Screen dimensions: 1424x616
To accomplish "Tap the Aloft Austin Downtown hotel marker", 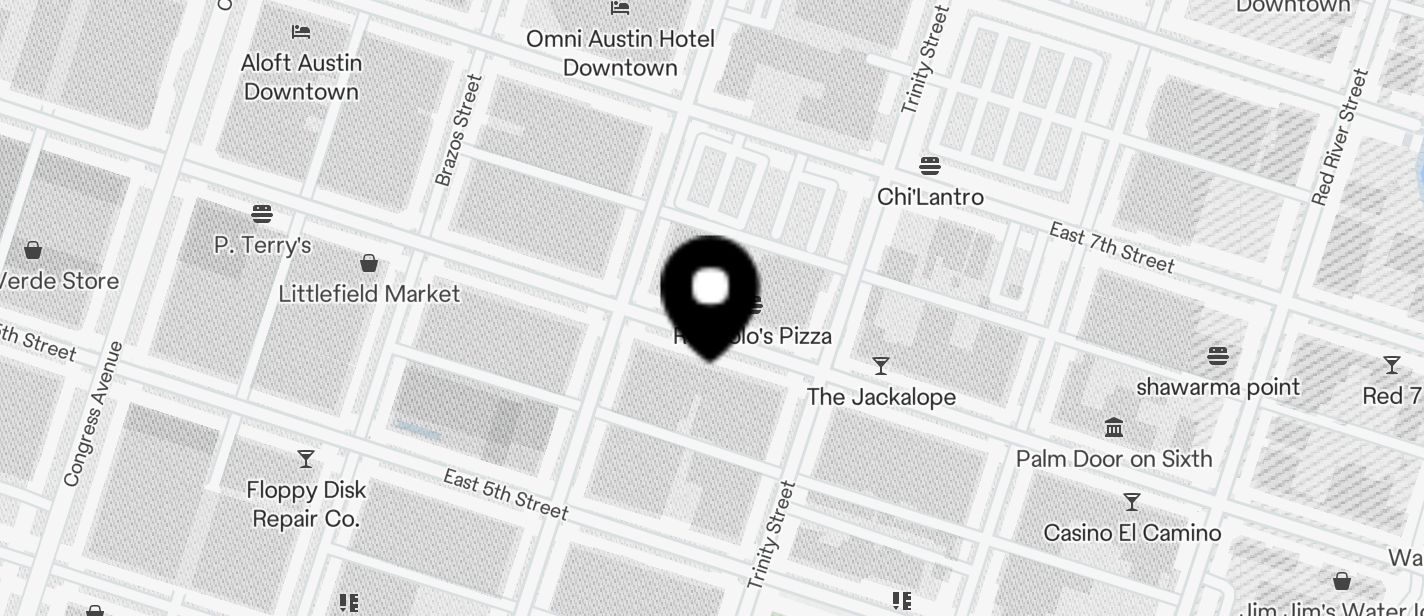I will pos(300,33).
